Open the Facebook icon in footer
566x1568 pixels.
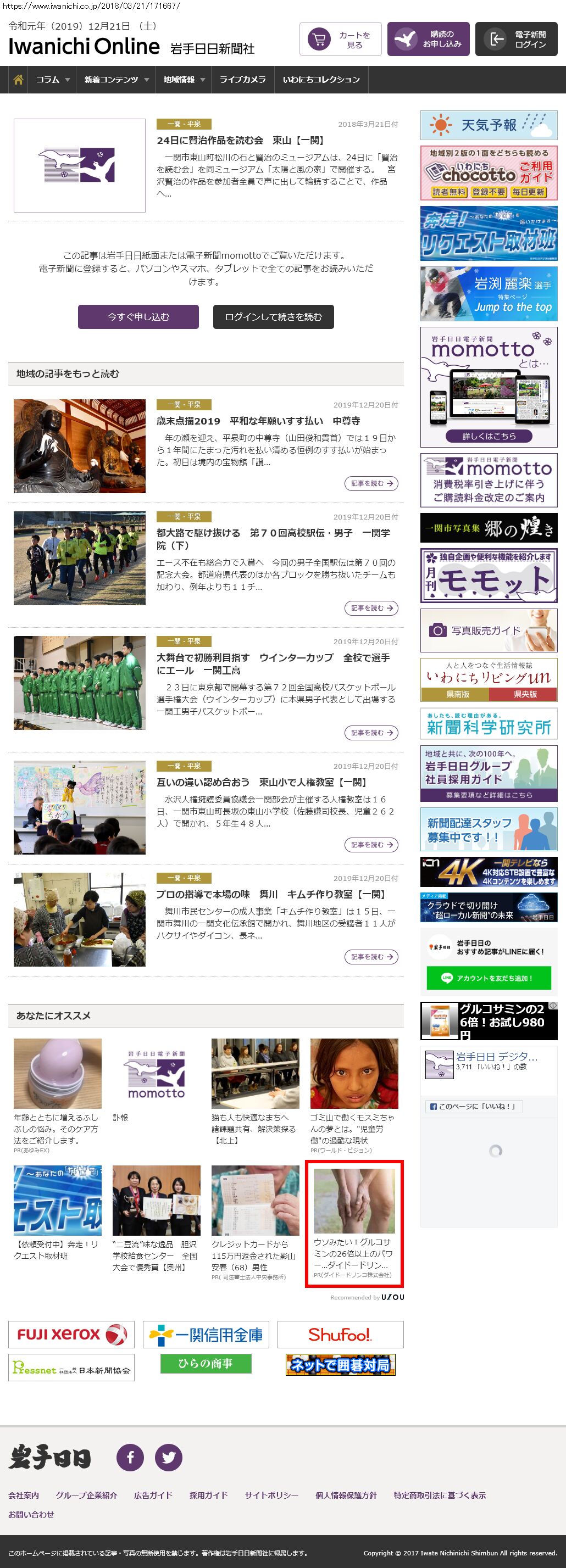tap(130, 1457)
